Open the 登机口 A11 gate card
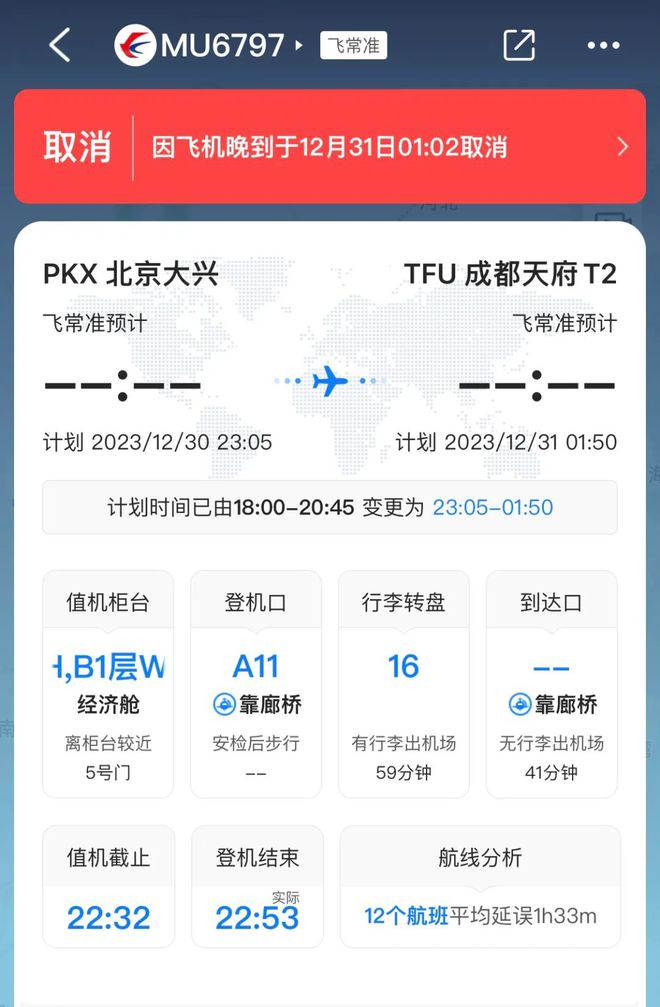 pyautogui.click(x=256, y=684)
